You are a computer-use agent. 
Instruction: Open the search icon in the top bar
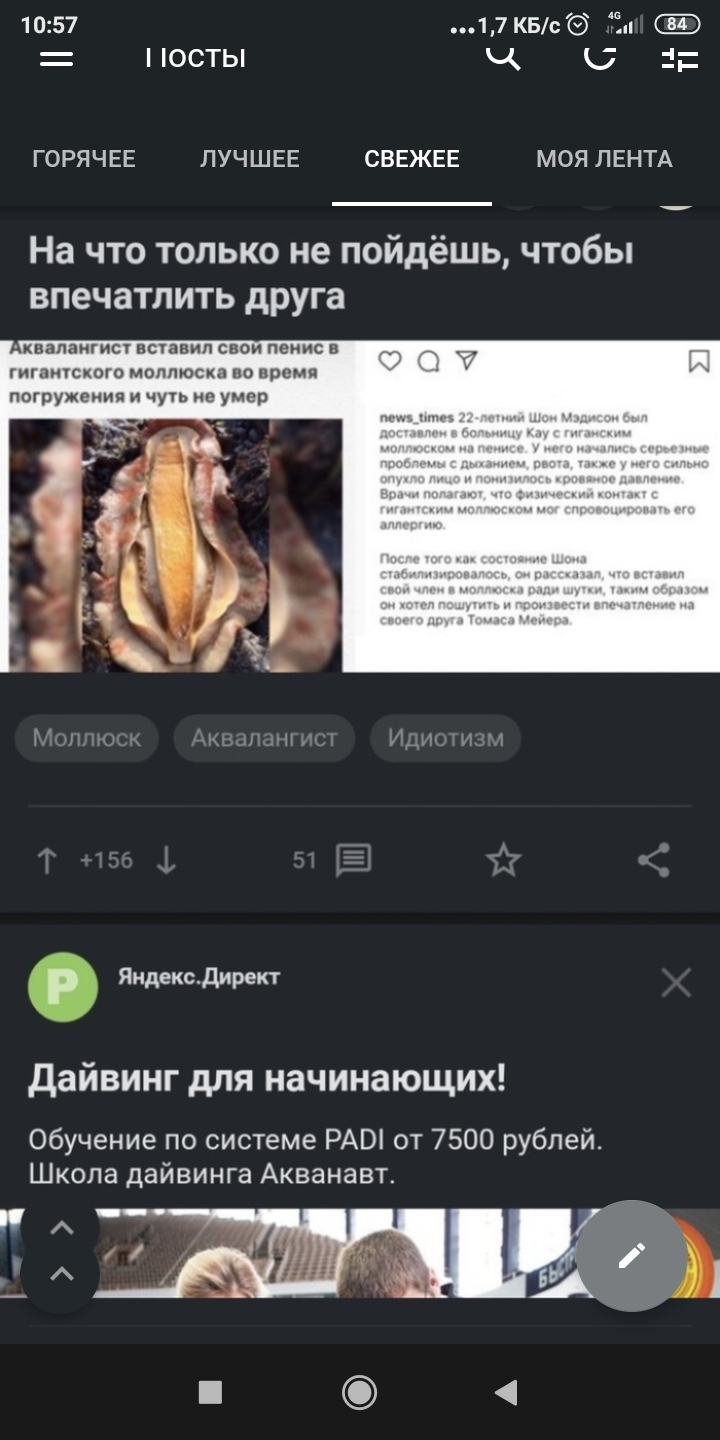point(503,56)
